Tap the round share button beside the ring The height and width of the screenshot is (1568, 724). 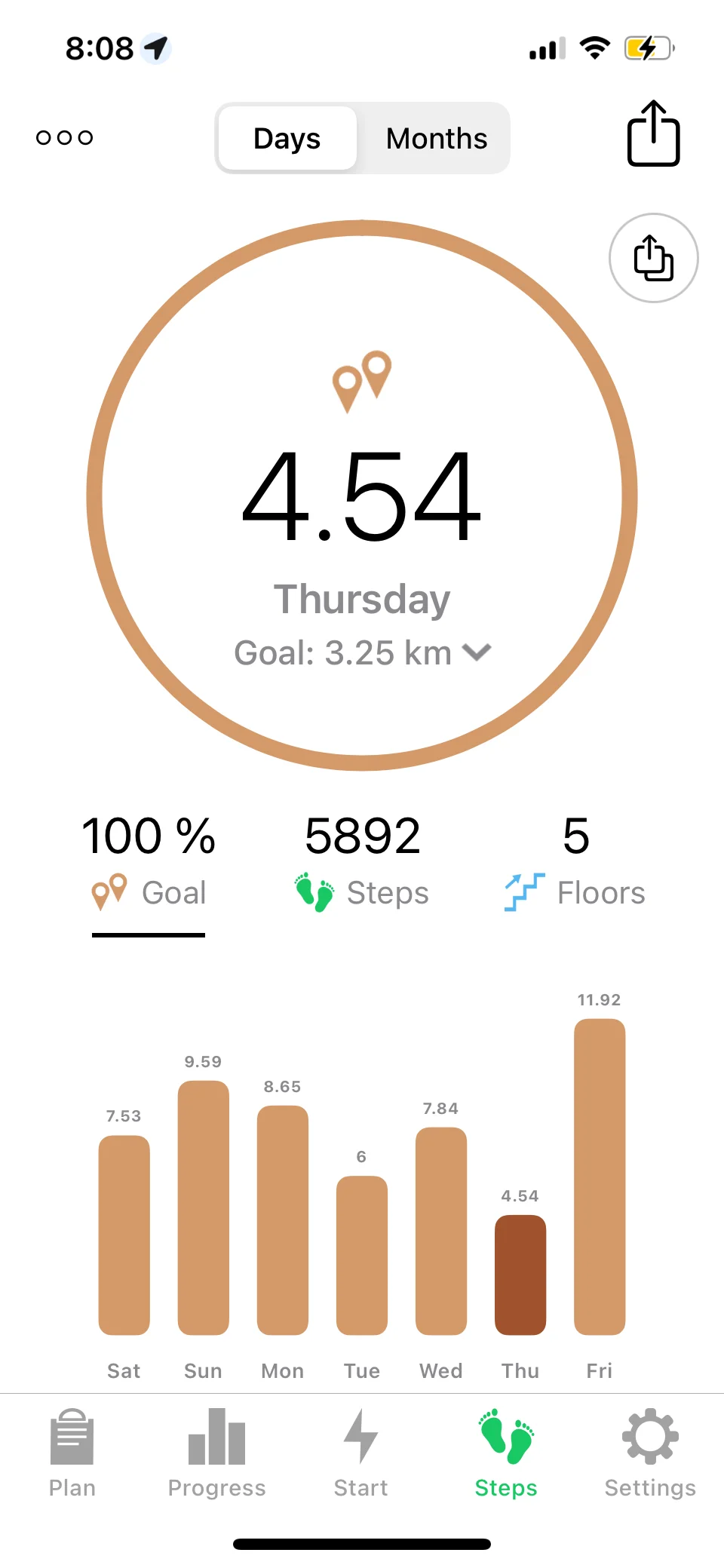point(653,258)
